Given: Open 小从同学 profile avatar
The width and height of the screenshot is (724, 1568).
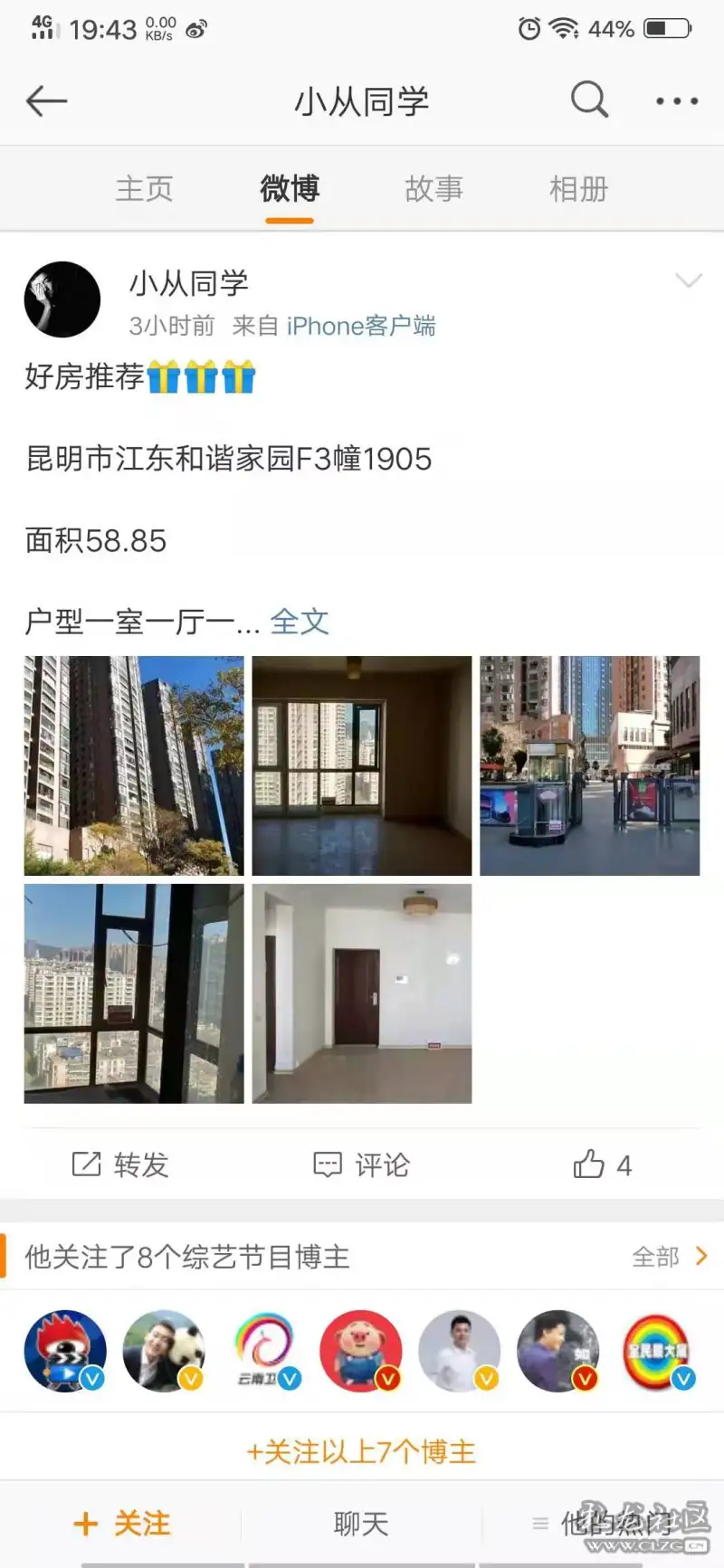Looking at the screenshot, I should click(62, 299).
